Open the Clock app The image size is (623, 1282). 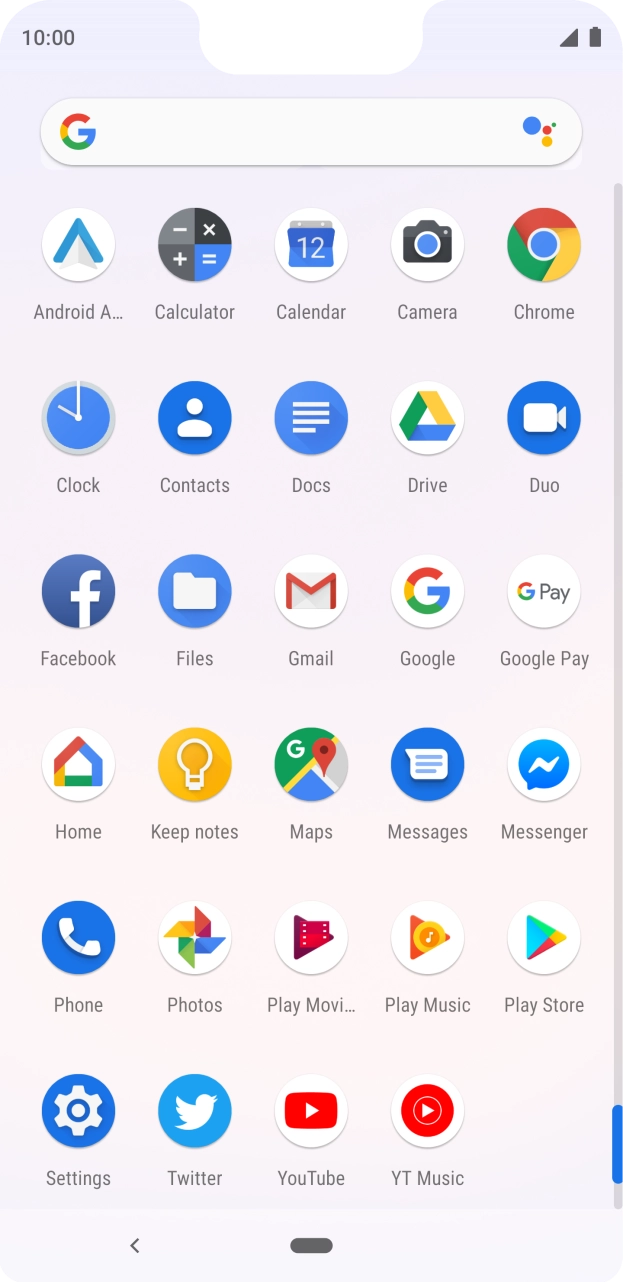[78, 418]
